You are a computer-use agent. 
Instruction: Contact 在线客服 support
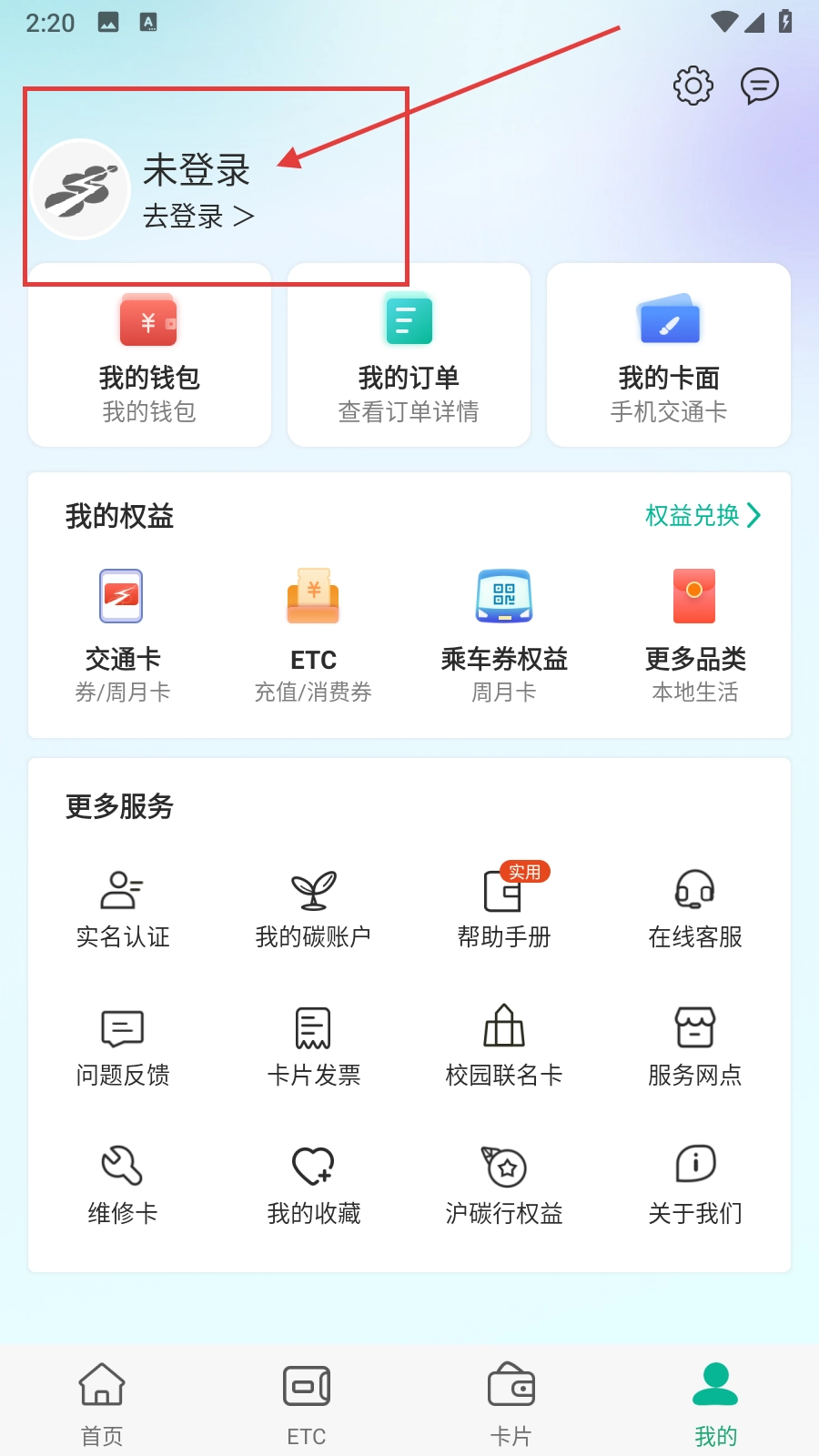point(695,909)
